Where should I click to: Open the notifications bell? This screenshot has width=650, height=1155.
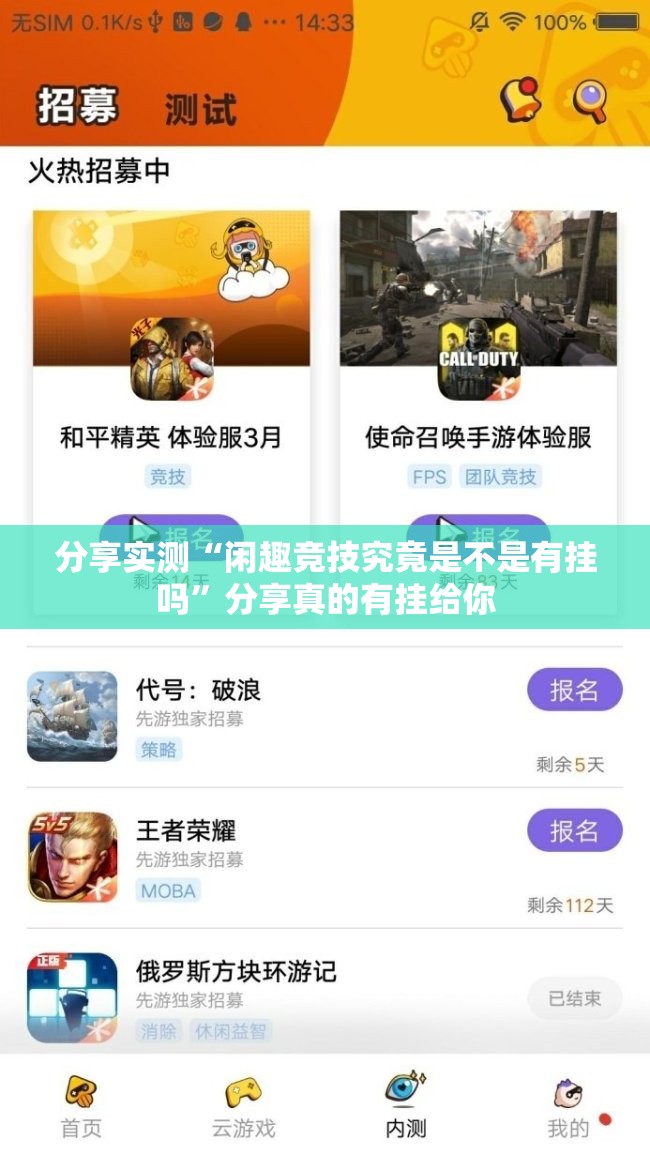(x=520, y=99)
